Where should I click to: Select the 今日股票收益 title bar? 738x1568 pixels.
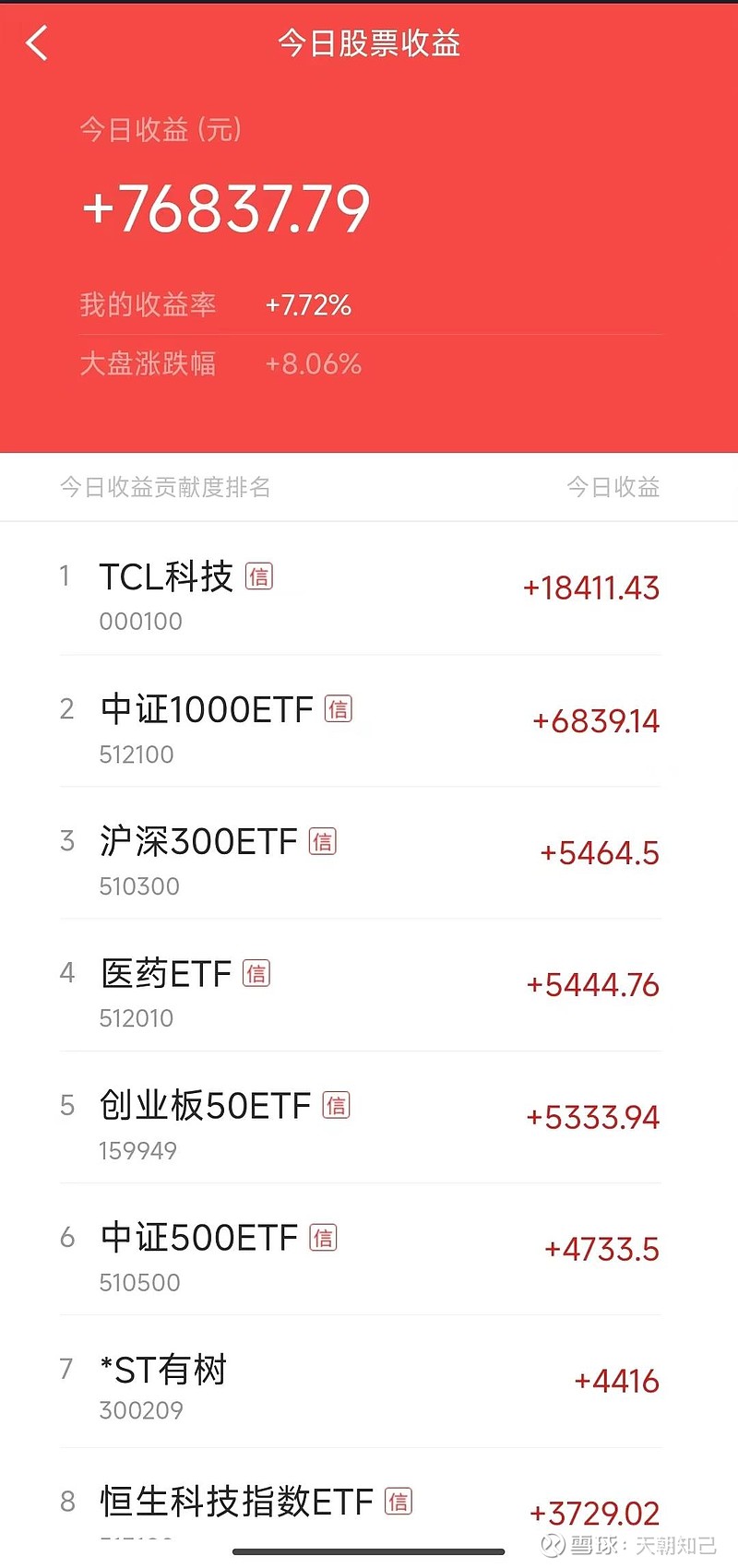click(369, 43)
